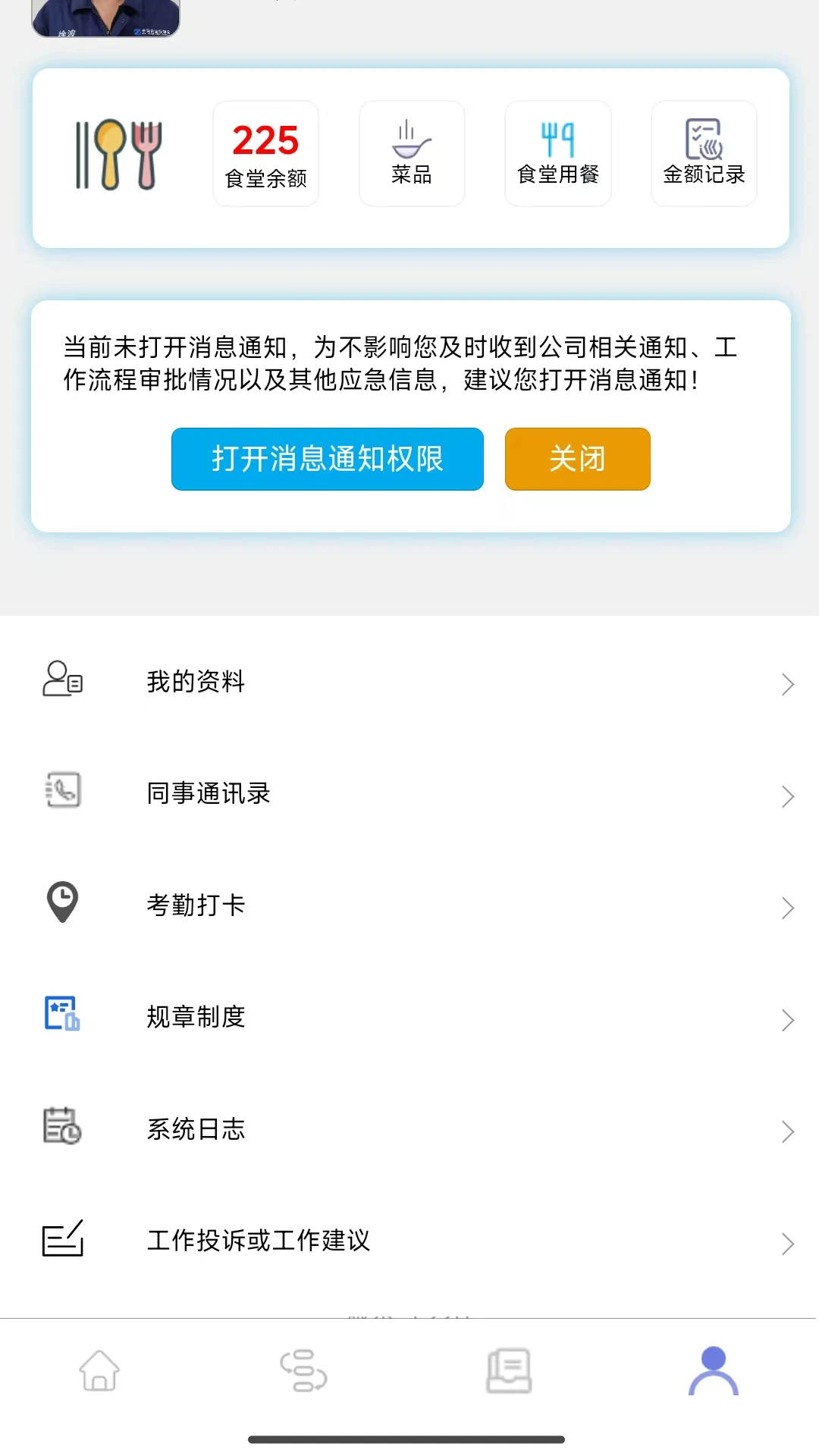The width and height of the screenshot is (819, 1456).
Task: Expand the 考勤打卡 chevron
Action: click(x=787, y=908)
